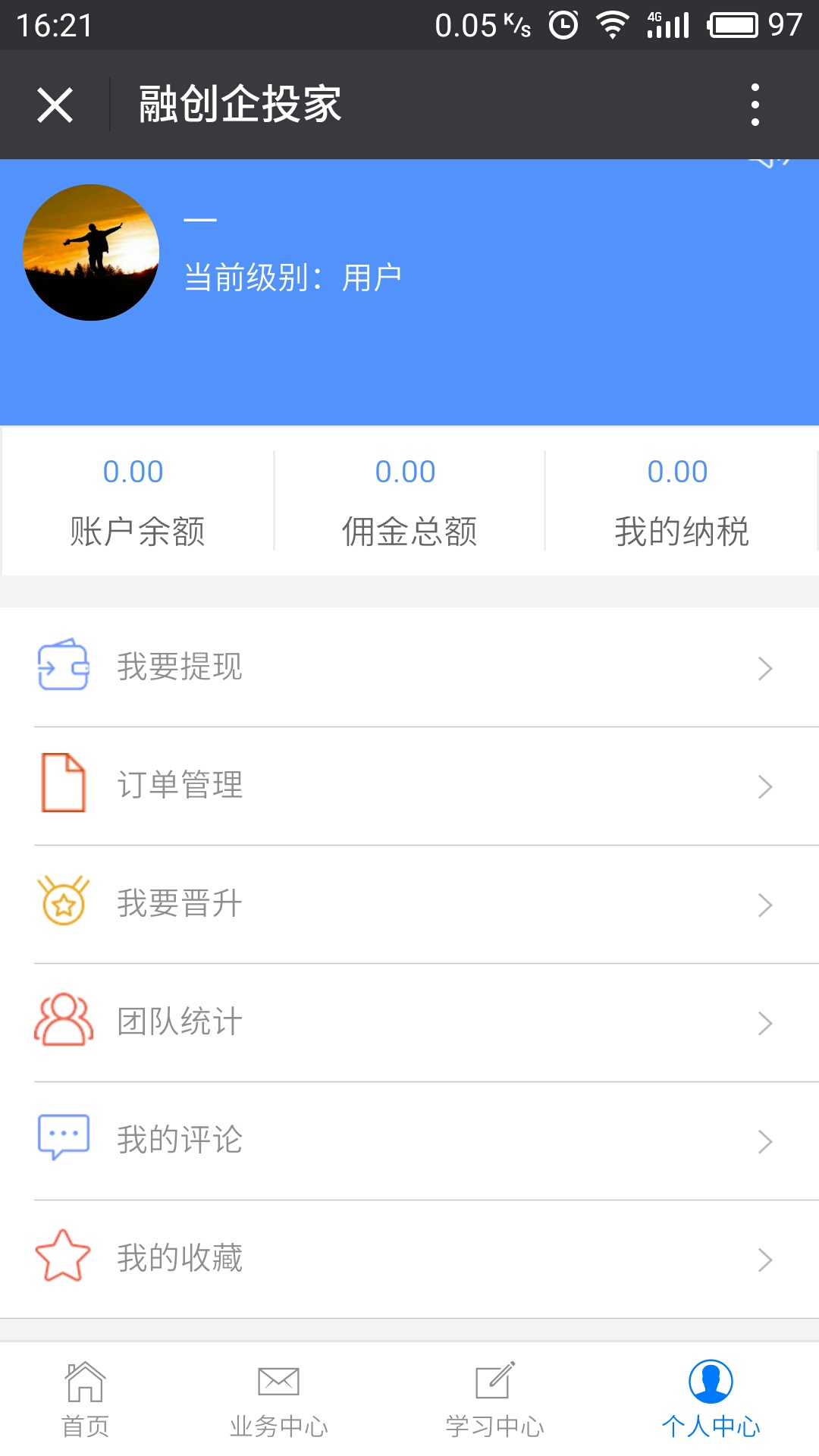The image size is (819, 1456).
Task: Tap the profile avatar picture
Action: tap(91, 253)
